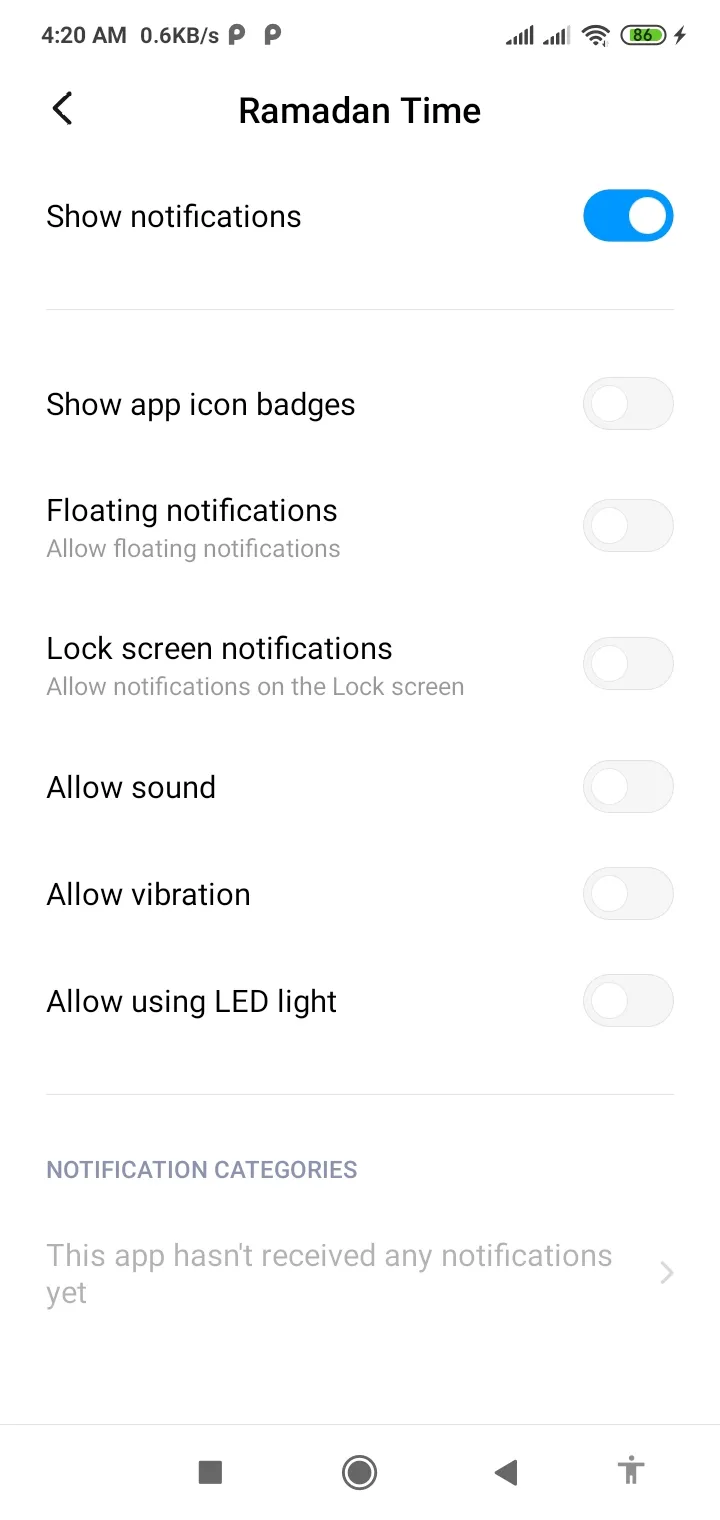
Task: Enable Show app icon badges
Action: click(x=628, y=404)
